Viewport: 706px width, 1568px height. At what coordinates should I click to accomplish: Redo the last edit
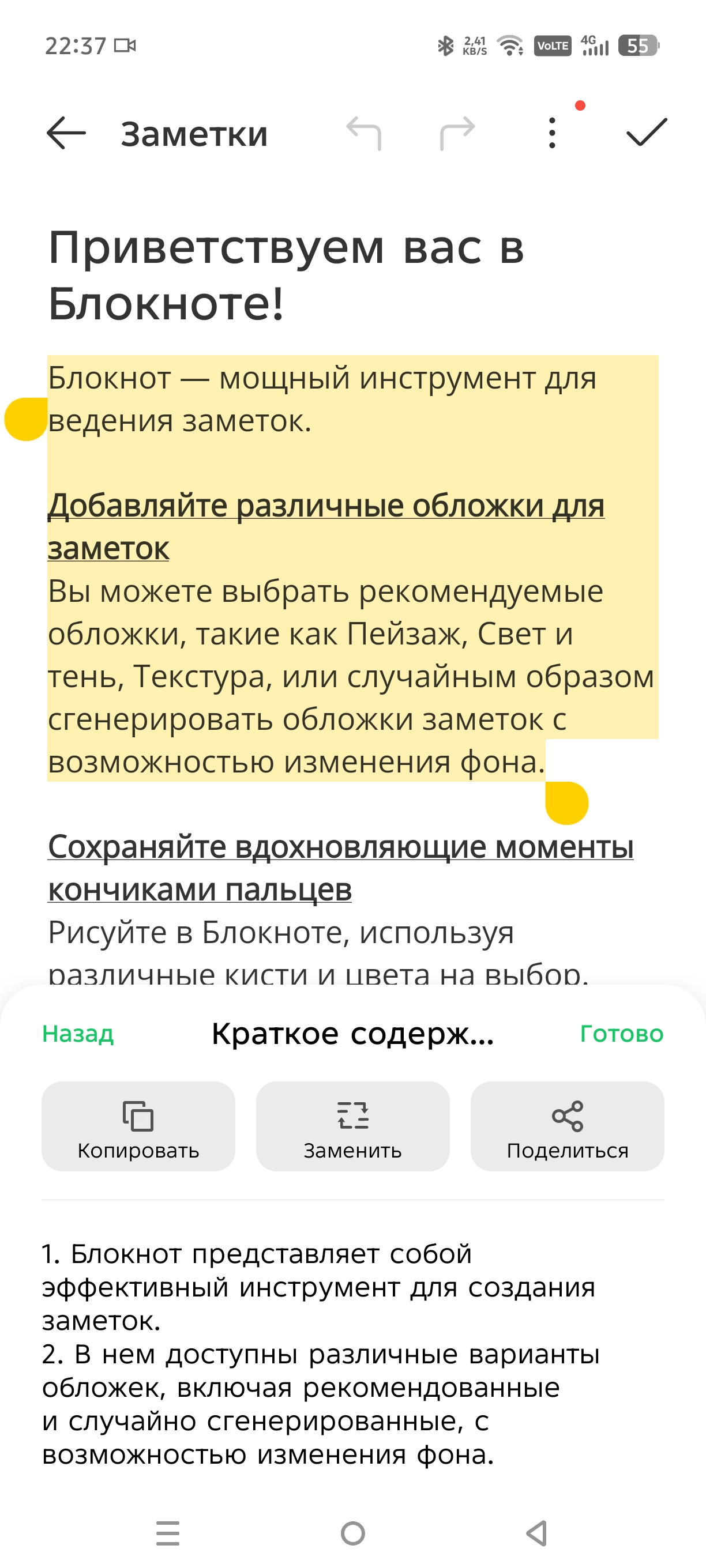[x=457, y=133]
